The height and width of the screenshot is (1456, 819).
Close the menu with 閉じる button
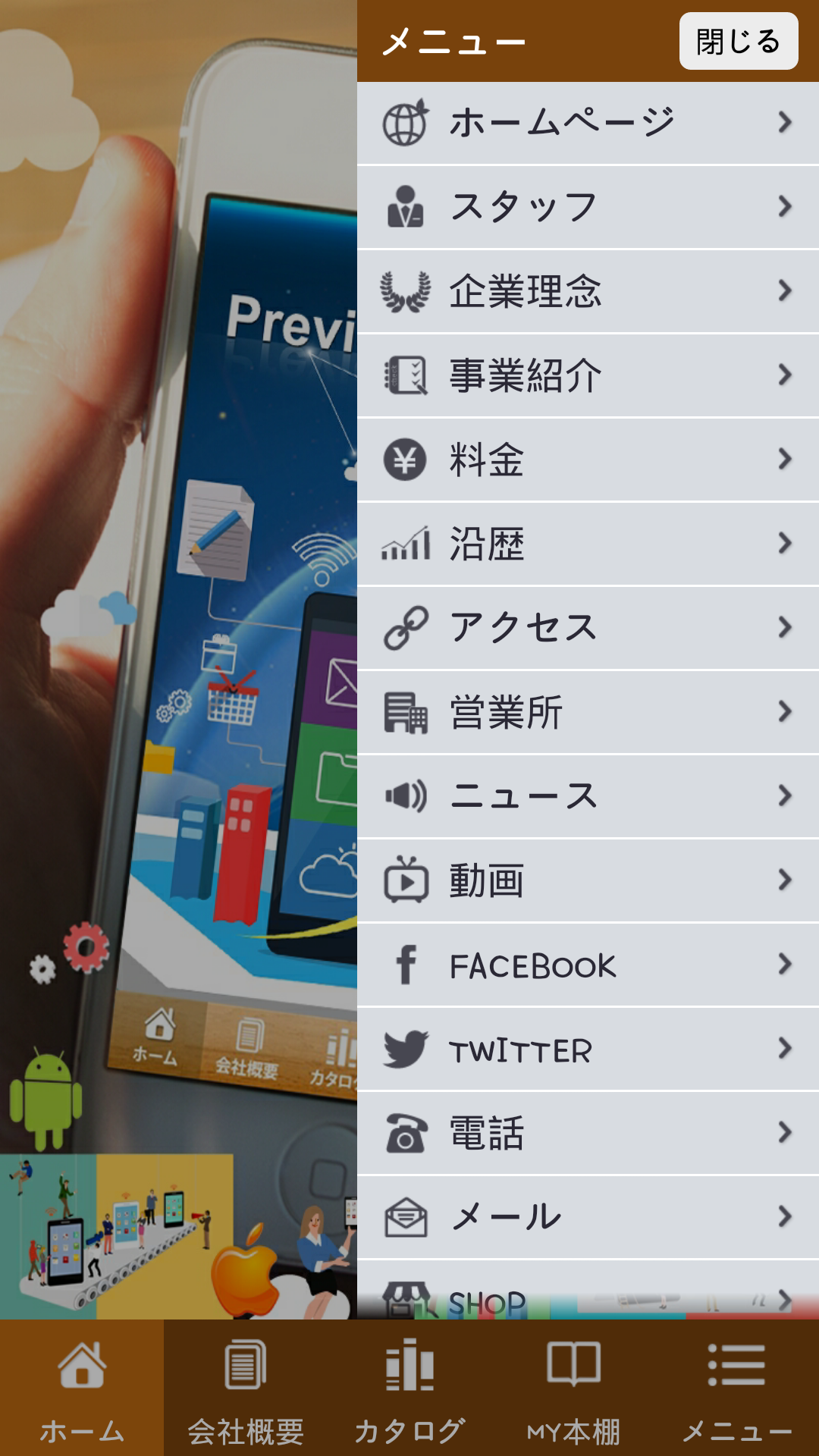coord(738,41)
